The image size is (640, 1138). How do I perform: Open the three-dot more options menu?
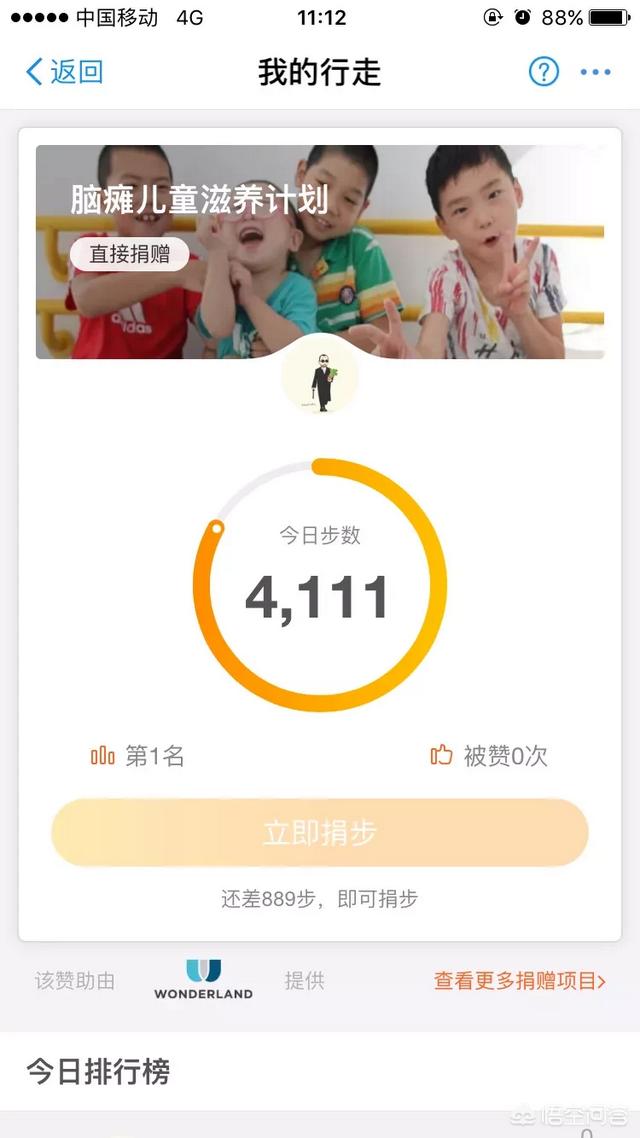tap(595, 72)
